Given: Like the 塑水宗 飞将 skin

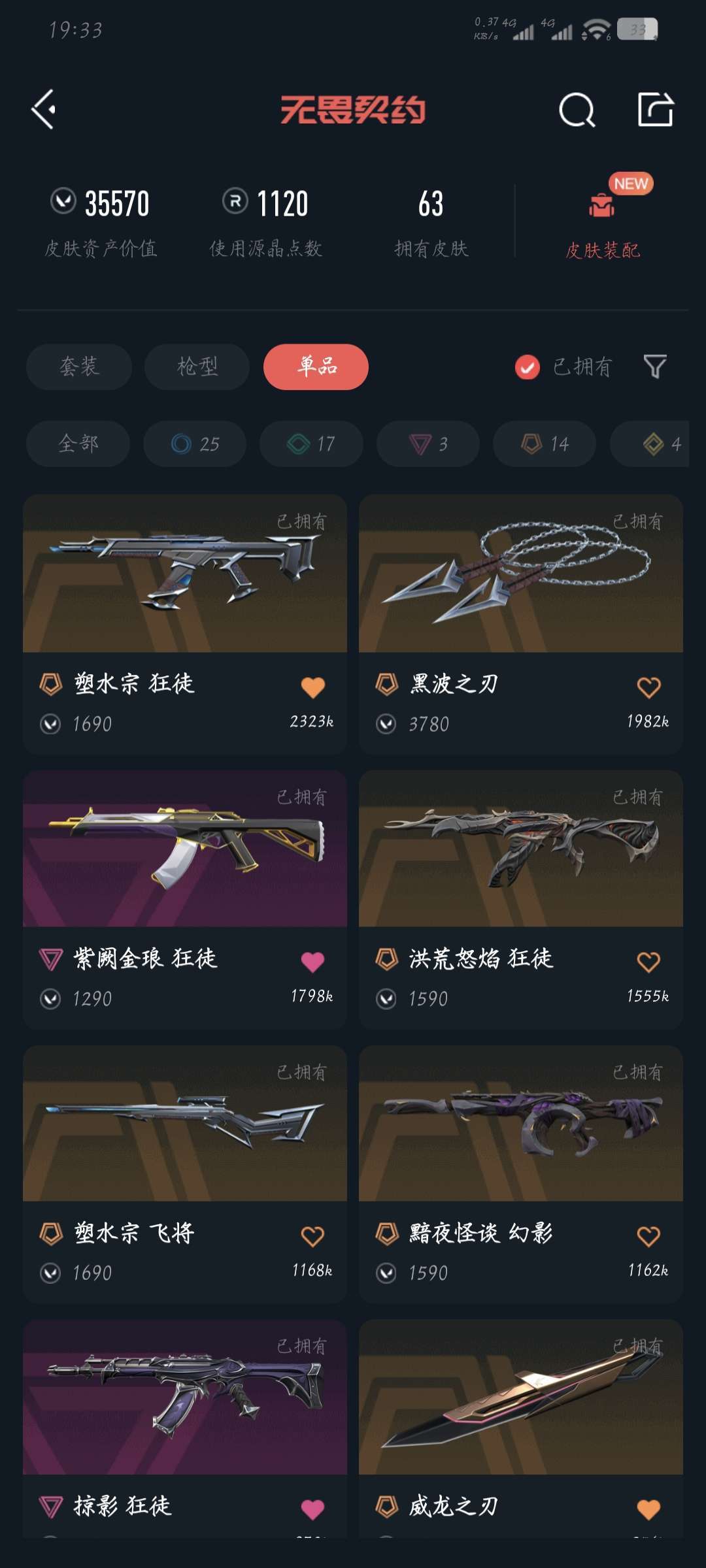Looking at the screenshot, I should 312,1236.
